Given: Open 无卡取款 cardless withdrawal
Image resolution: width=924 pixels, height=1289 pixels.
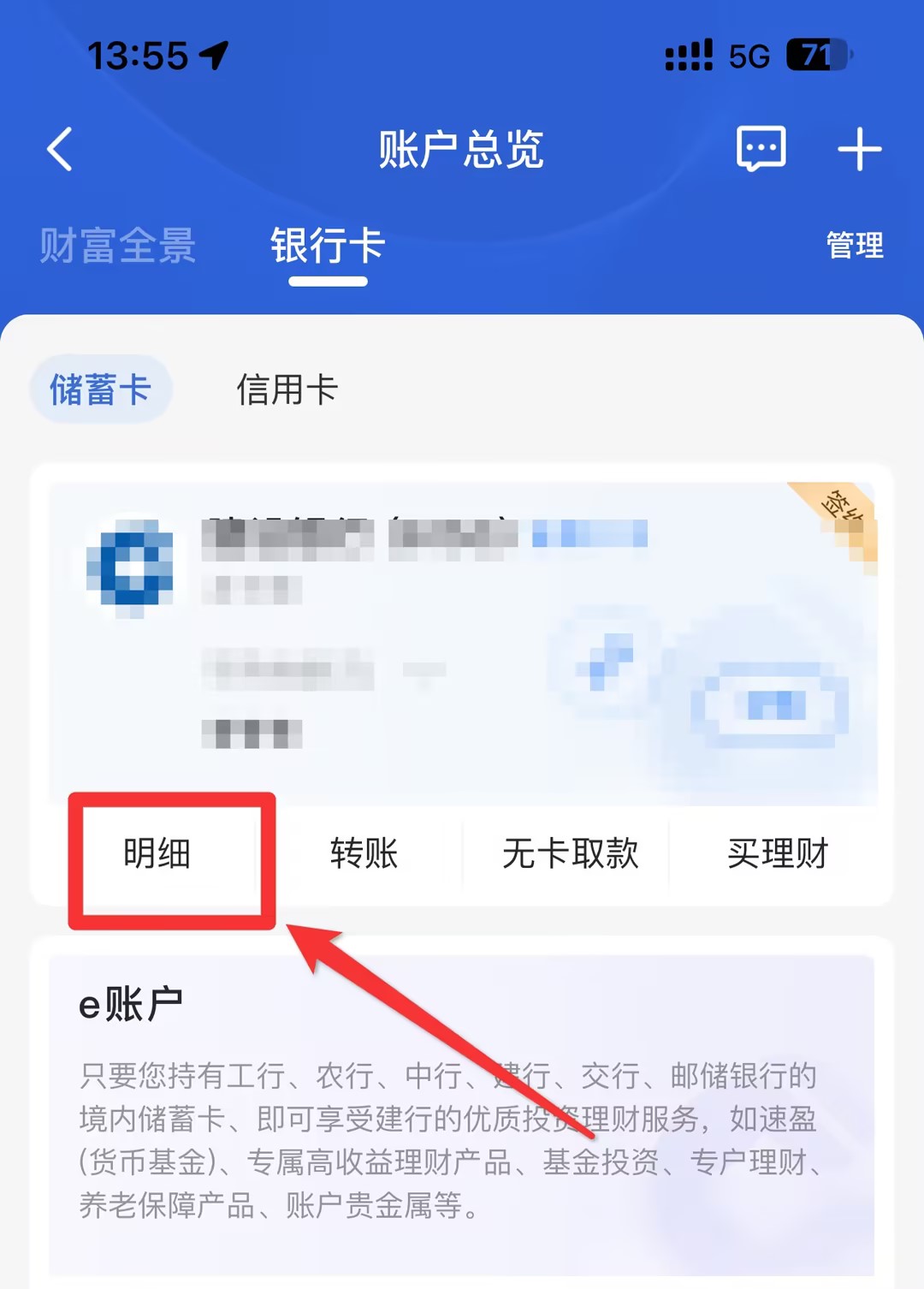Looking at the screenshot, I should click(x=570, y=853).
